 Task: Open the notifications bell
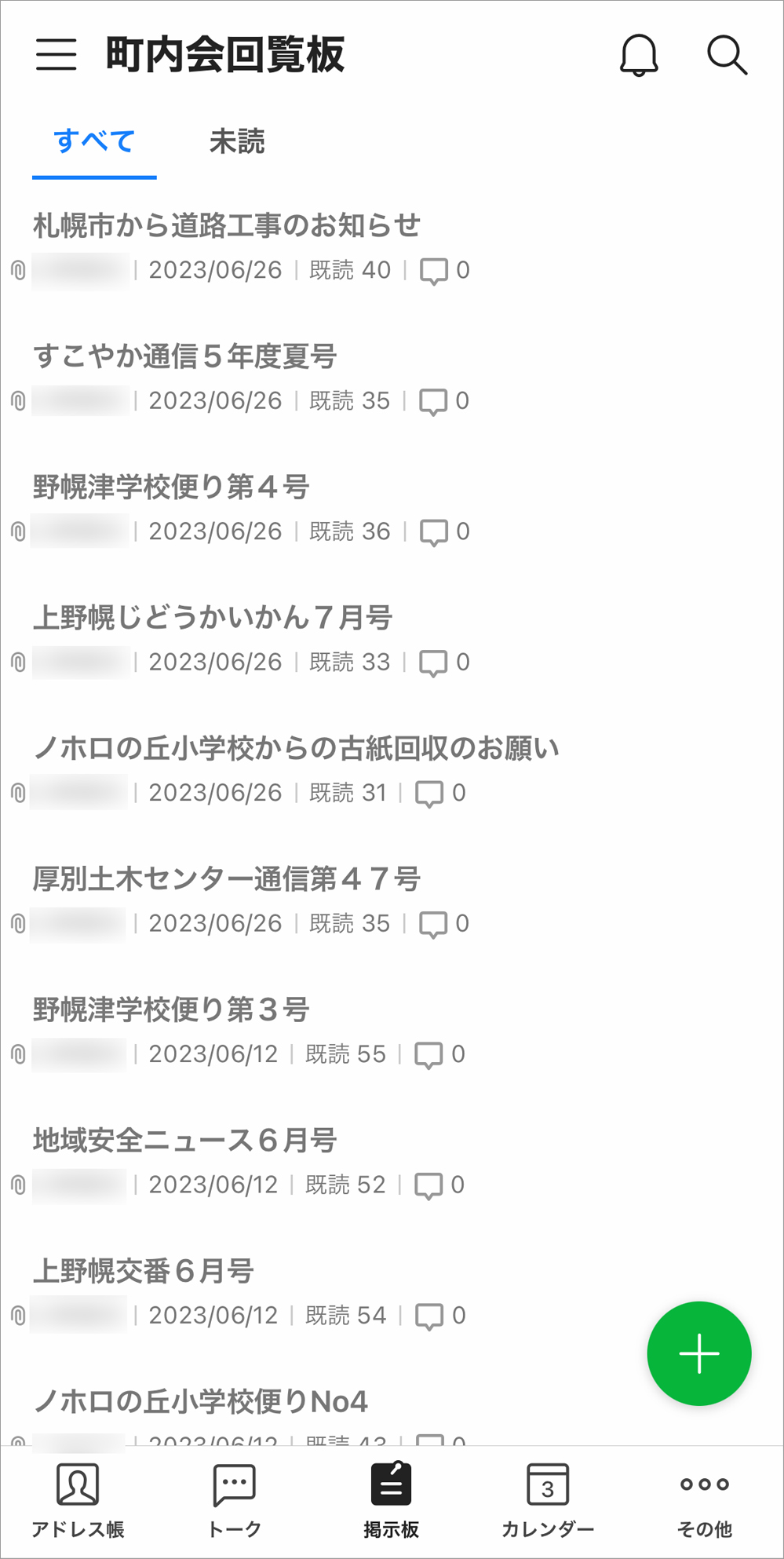pyautogui.click(x=639, y=55)
